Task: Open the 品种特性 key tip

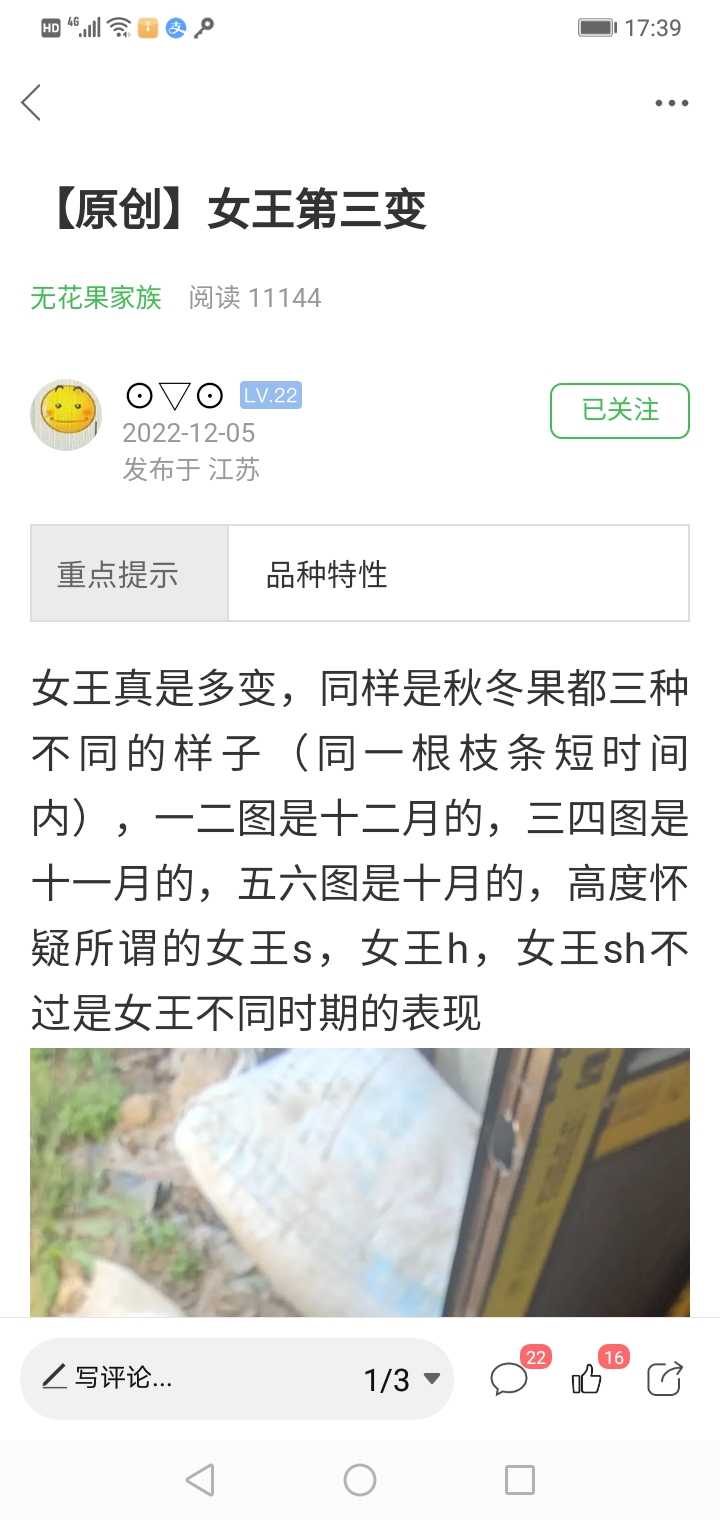Action: [x=327, y=575]
